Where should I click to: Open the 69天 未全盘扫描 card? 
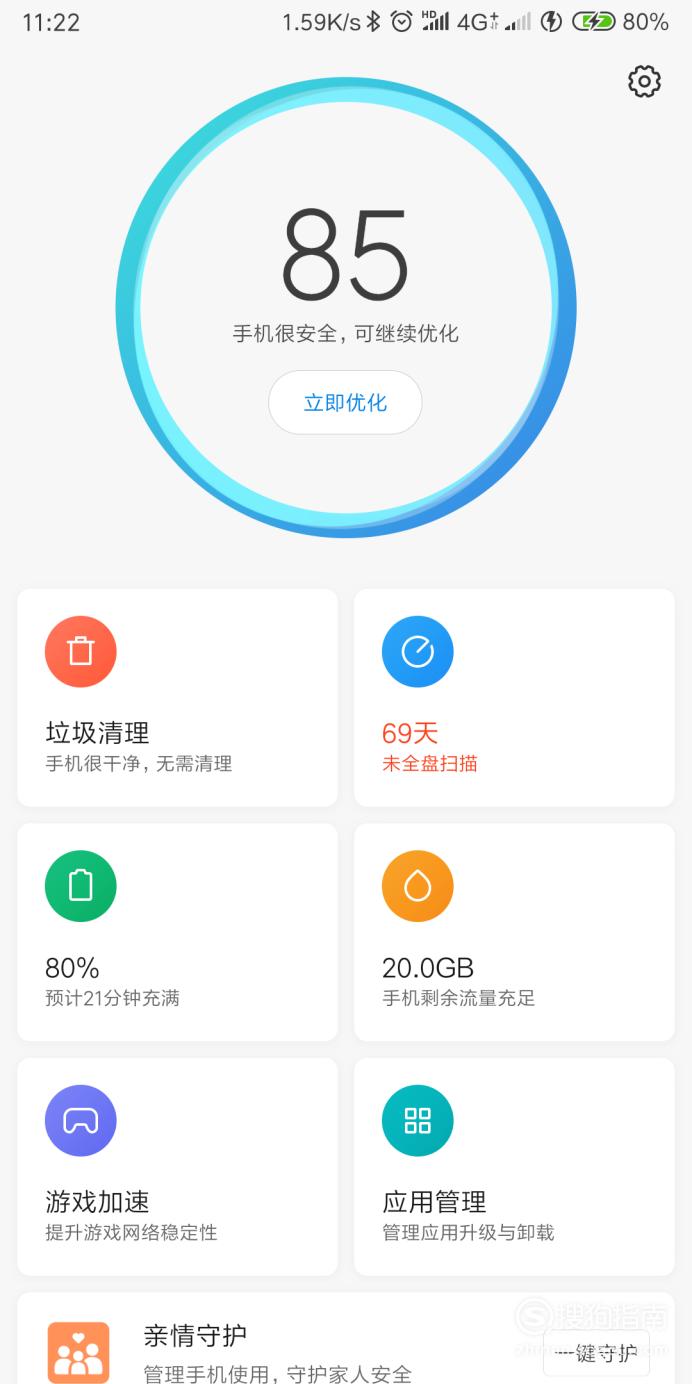514,697
